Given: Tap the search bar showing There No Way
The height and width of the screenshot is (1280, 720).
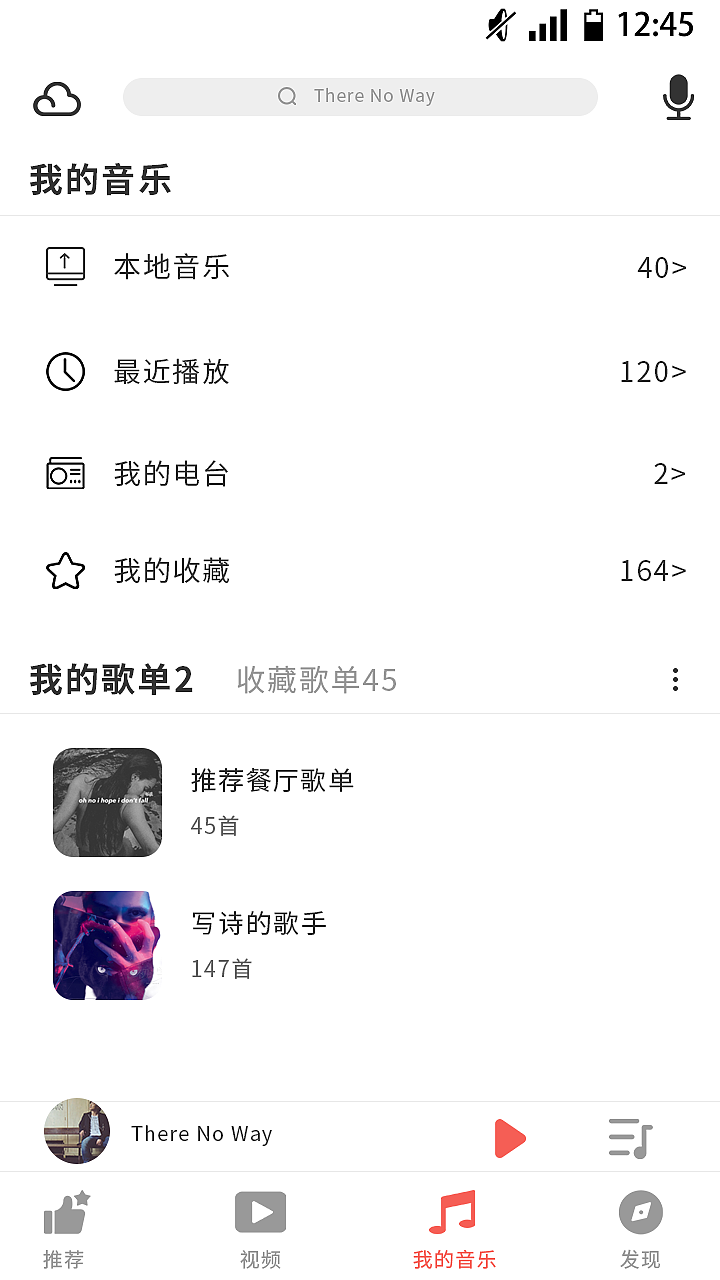Looking at the screenshot, I should [x=360, y=96].
